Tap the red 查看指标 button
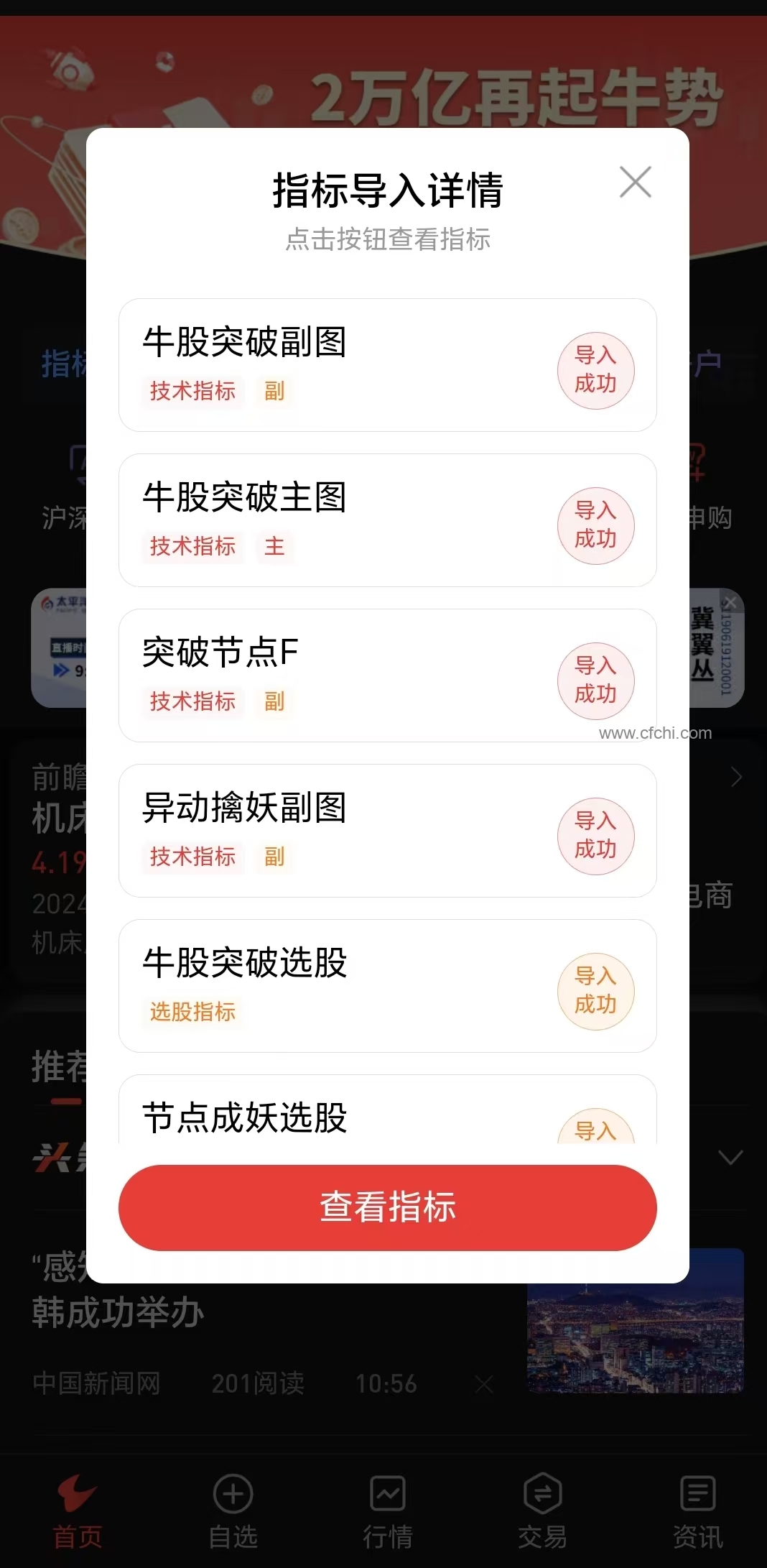The height and width of the screenshot is (1568, 767). point(387,1207)
